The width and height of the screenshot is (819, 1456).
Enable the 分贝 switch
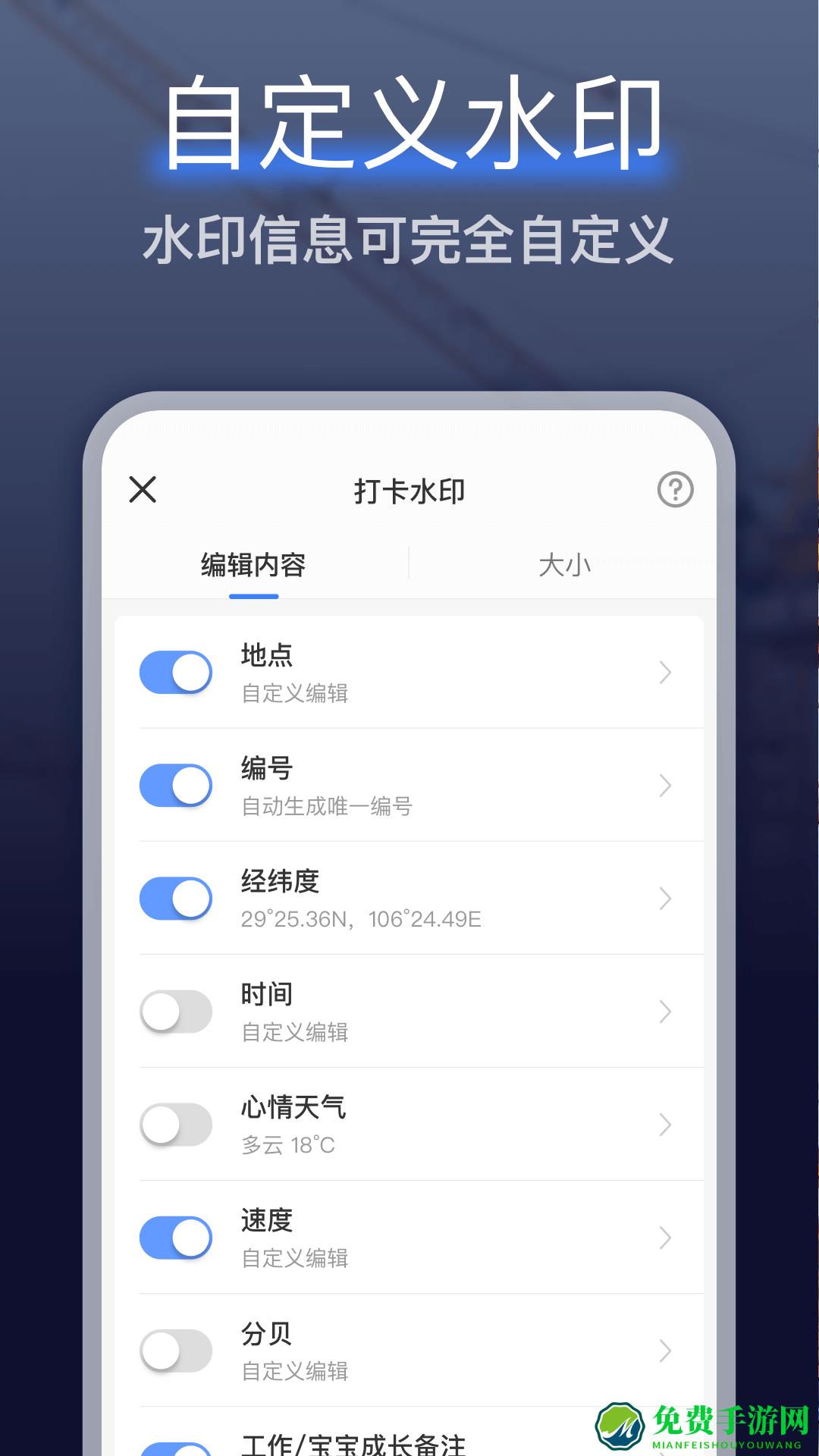click(x=176, y=1350)
